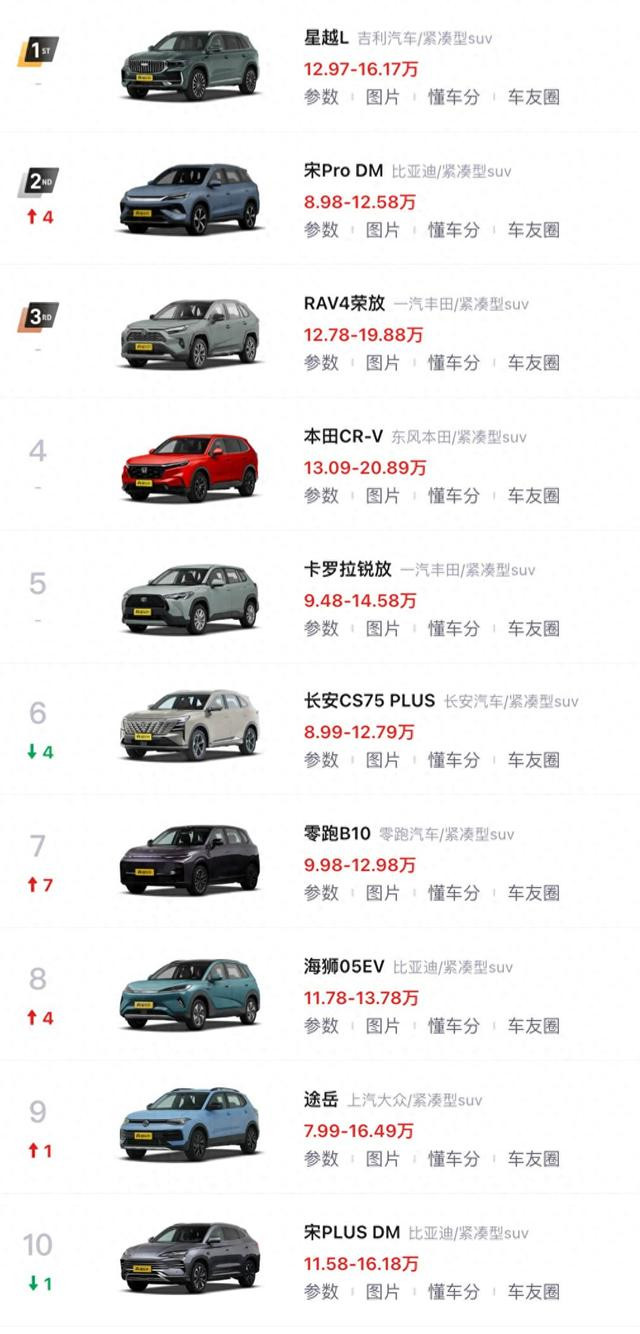Open 图片 for 宋PLUS DM
Image resolution: width=640 pixels, height=1334 pixels.
(x=383, y=1293)
